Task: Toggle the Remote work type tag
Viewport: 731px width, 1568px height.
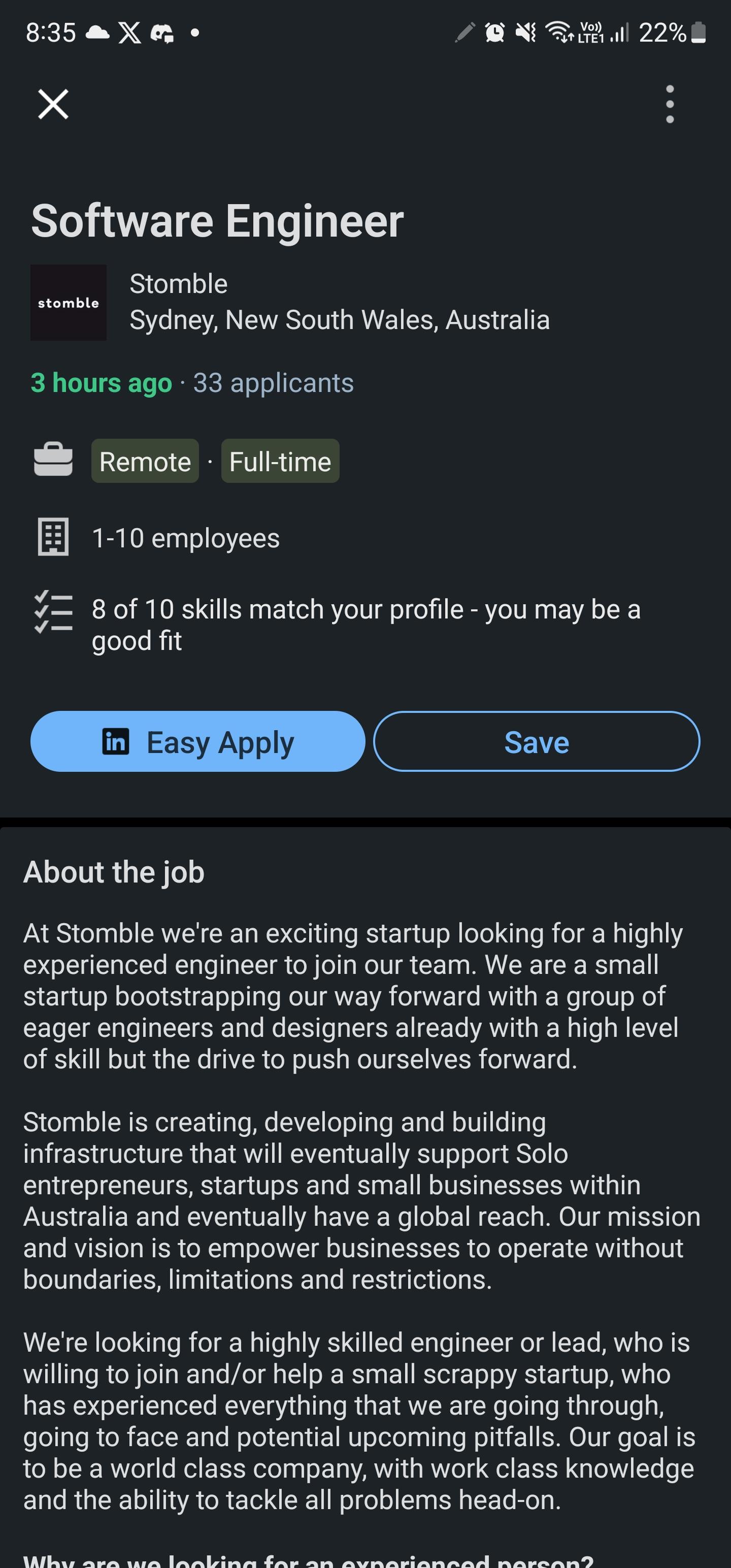Action: pos(145,461)
